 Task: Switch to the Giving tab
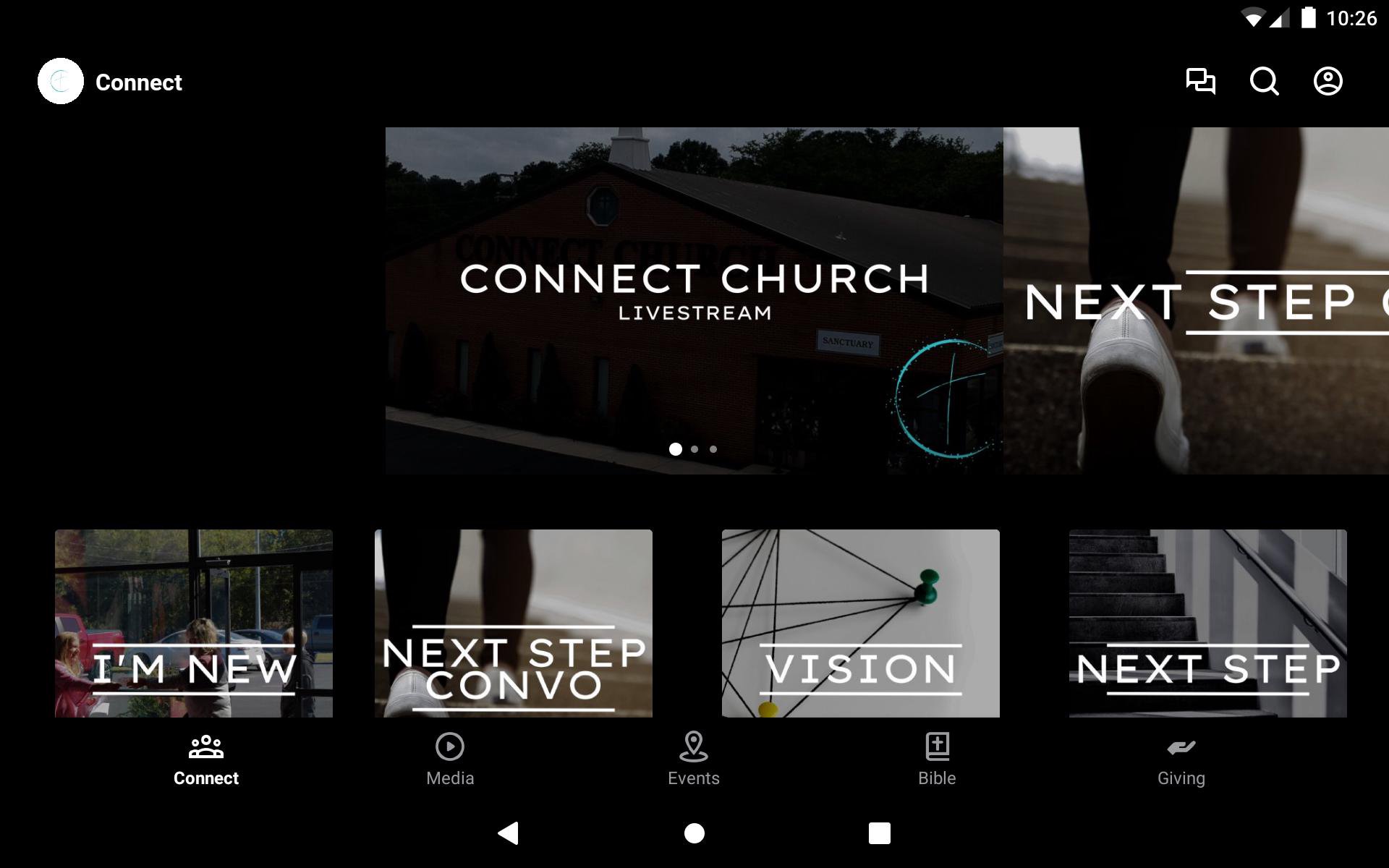point(1181,759)
